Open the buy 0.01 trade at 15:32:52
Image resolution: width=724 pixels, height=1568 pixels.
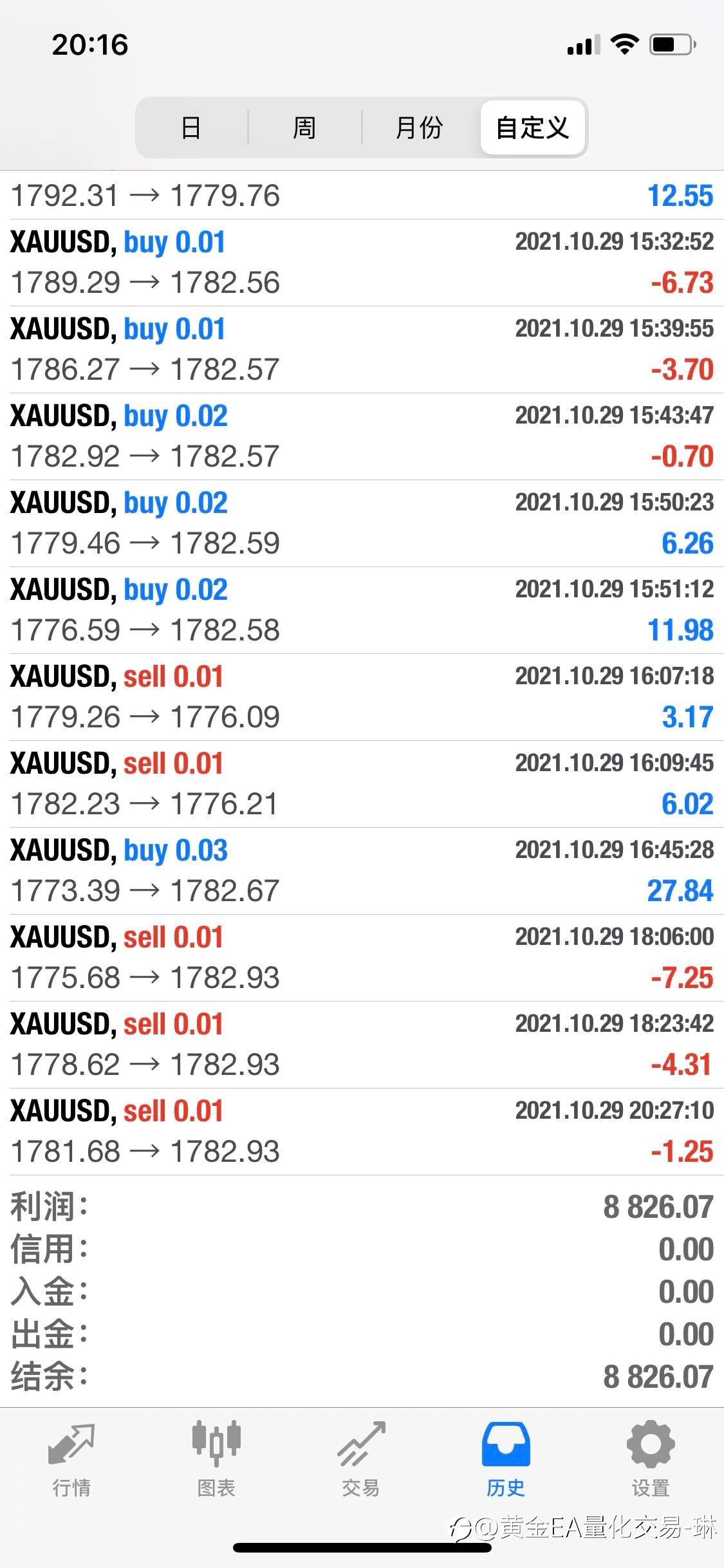362,263
